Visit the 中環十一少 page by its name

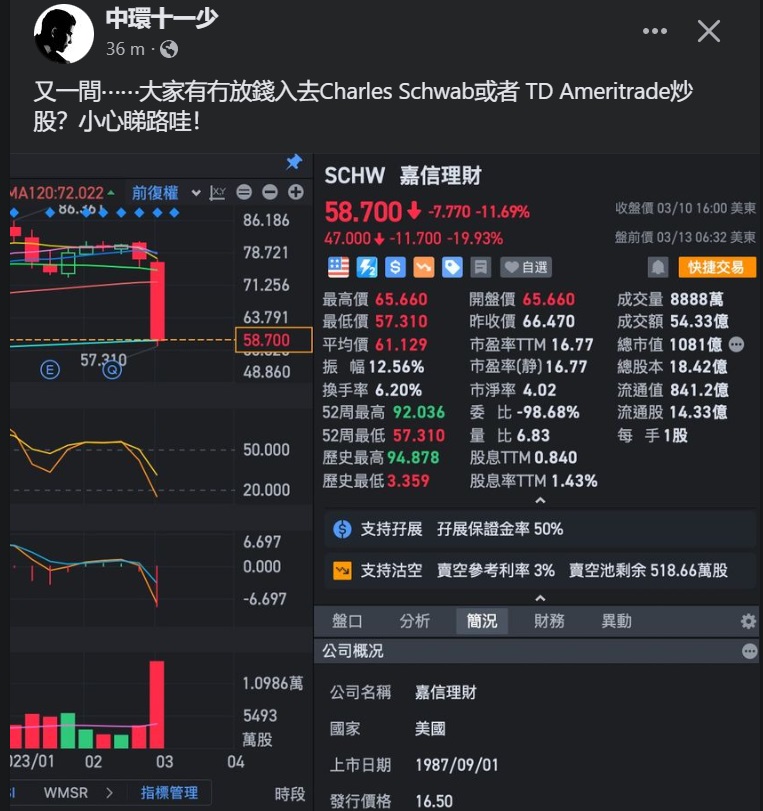click(x=161, y=18)
